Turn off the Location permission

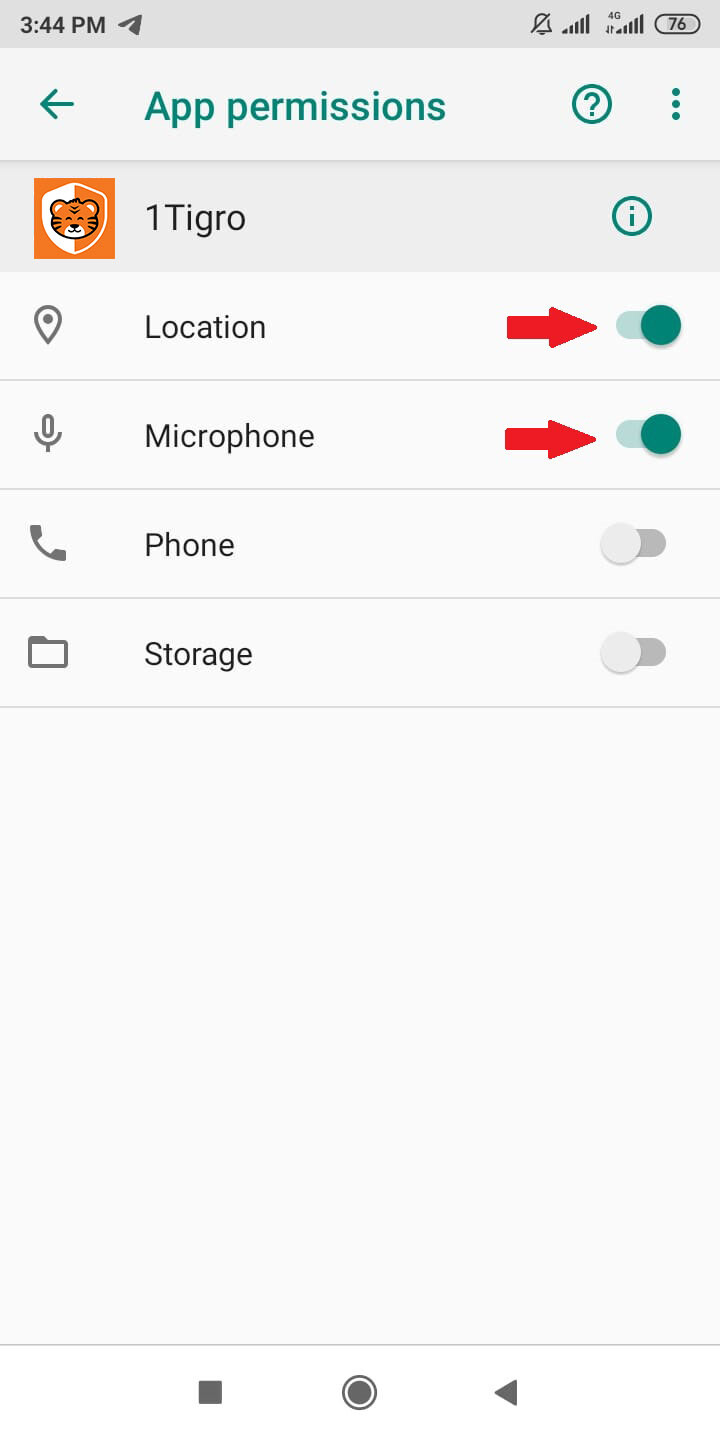[648, 326]
